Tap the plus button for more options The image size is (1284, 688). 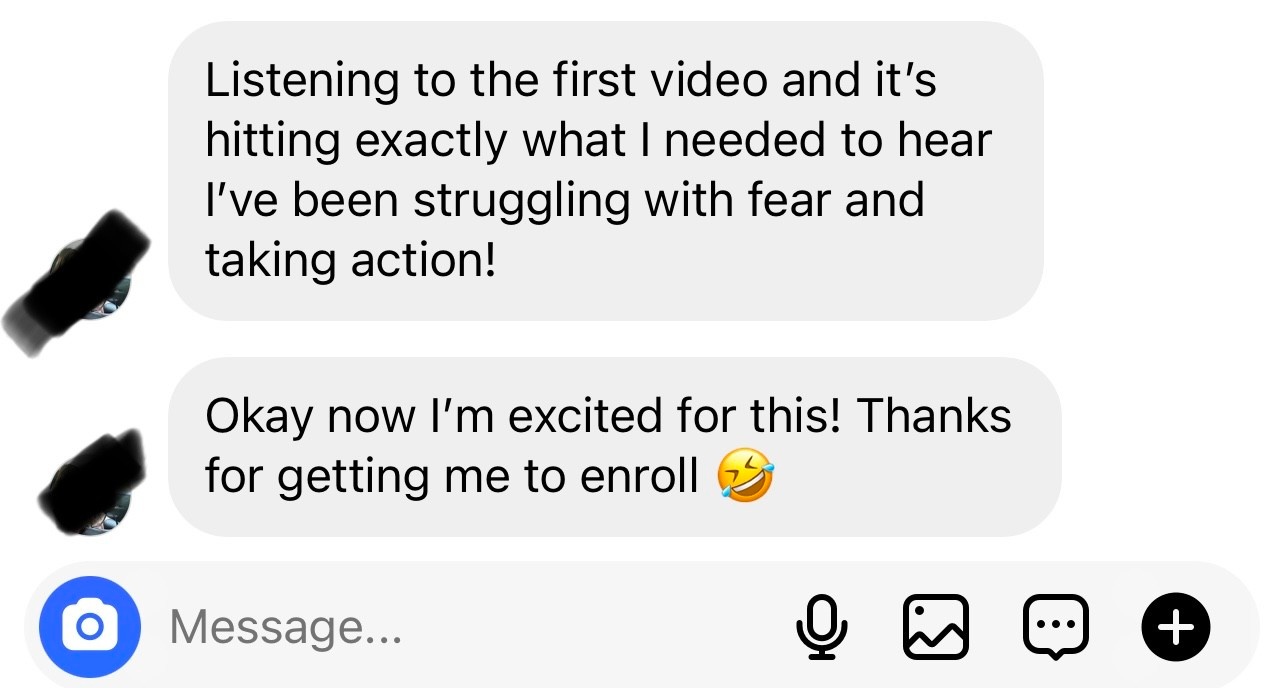click(x=1176, y=627)
